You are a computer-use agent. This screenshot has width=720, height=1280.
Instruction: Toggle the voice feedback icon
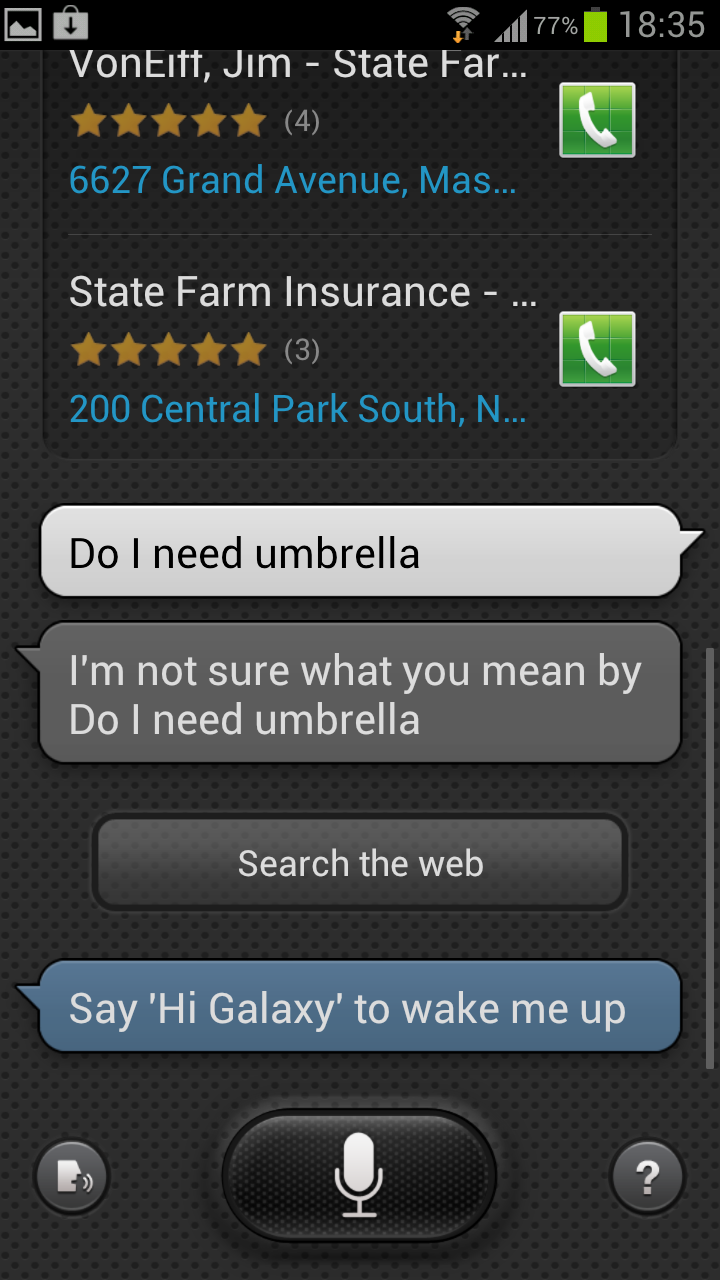[x=72, y=1178]
